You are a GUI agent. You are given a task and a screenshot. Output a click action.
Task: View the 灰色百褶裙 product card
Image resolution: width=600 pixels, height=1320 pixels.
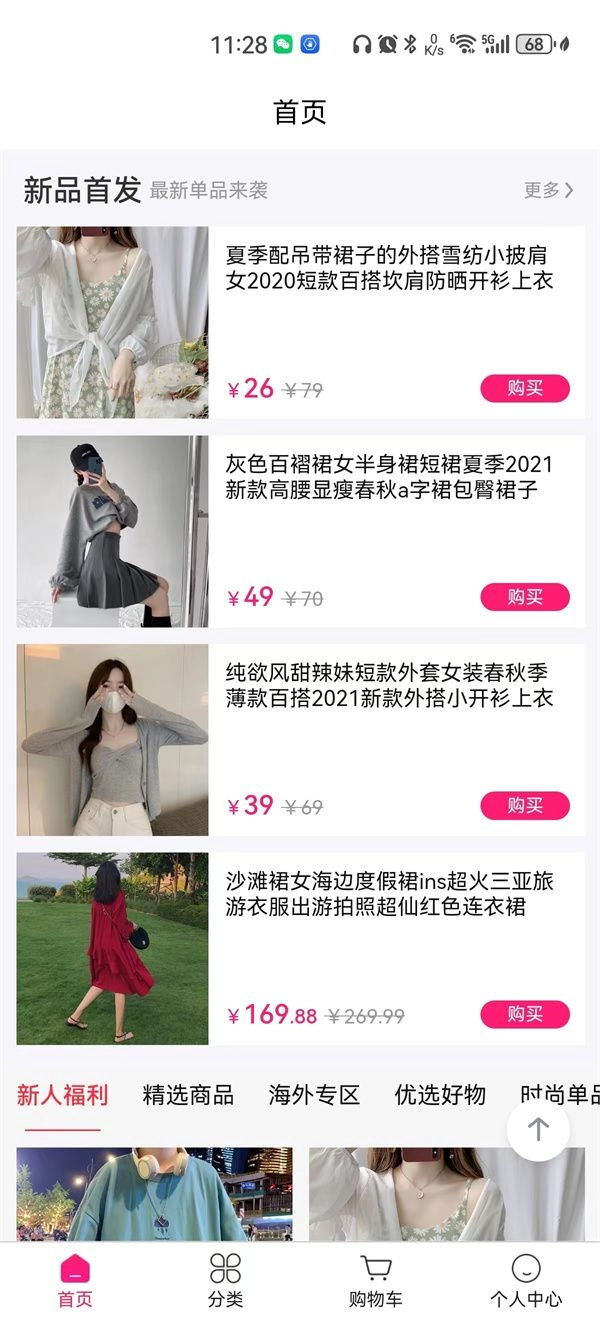click(x=390, y=477)
